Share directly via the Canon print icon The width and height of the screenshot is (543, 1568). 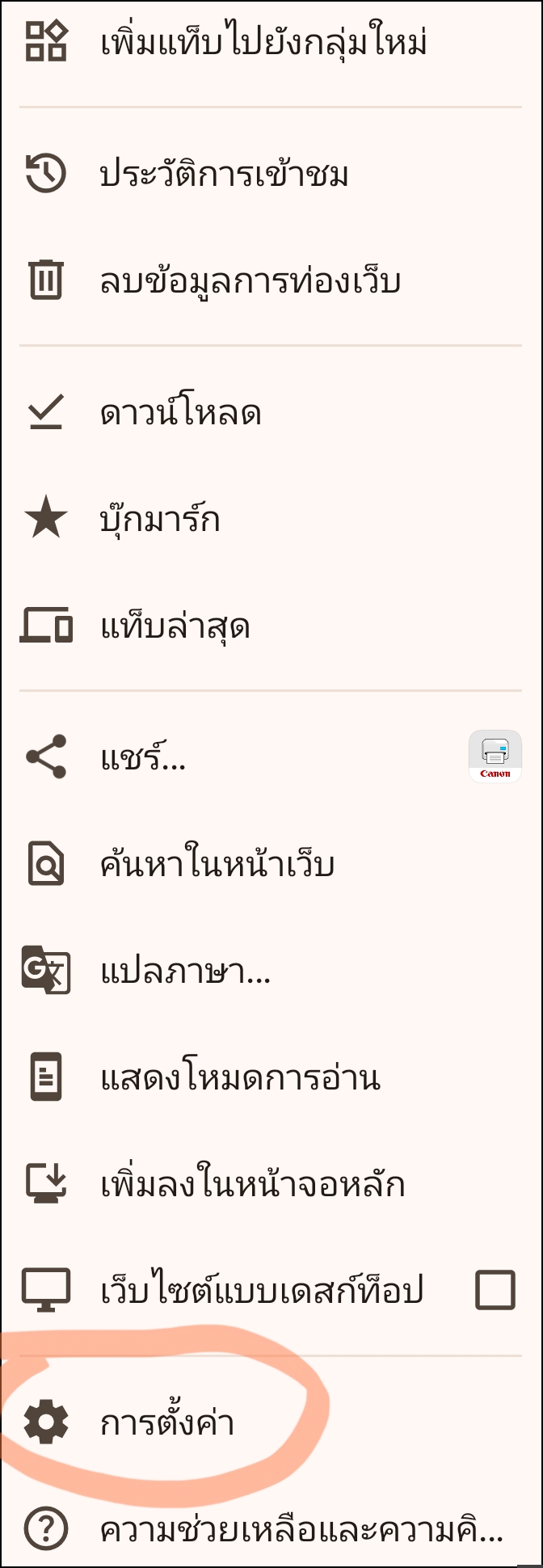click(x=495, y=757)
